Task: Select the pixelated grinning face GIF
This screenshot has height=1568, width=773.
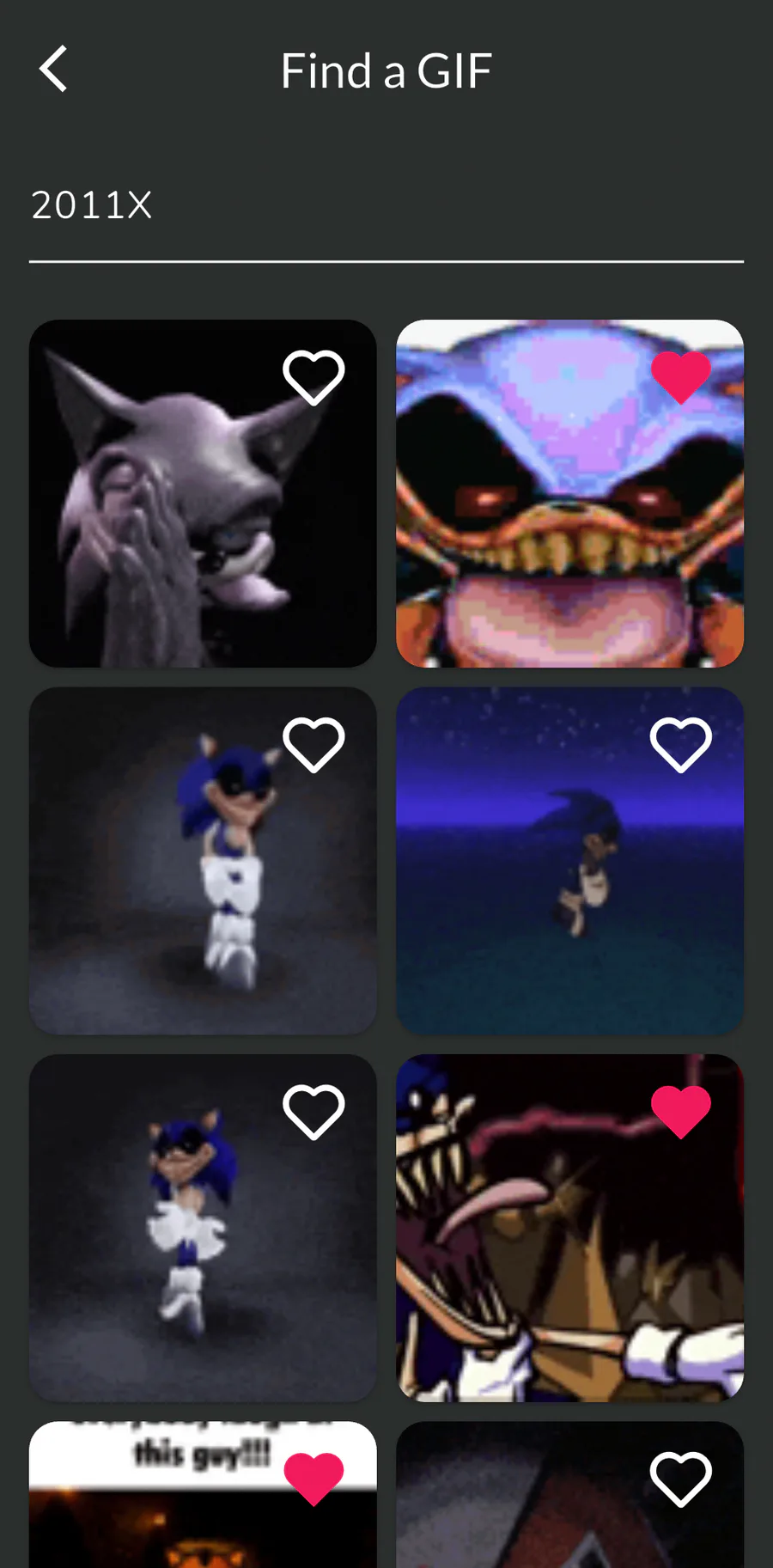Action: [x=569, y=494]
